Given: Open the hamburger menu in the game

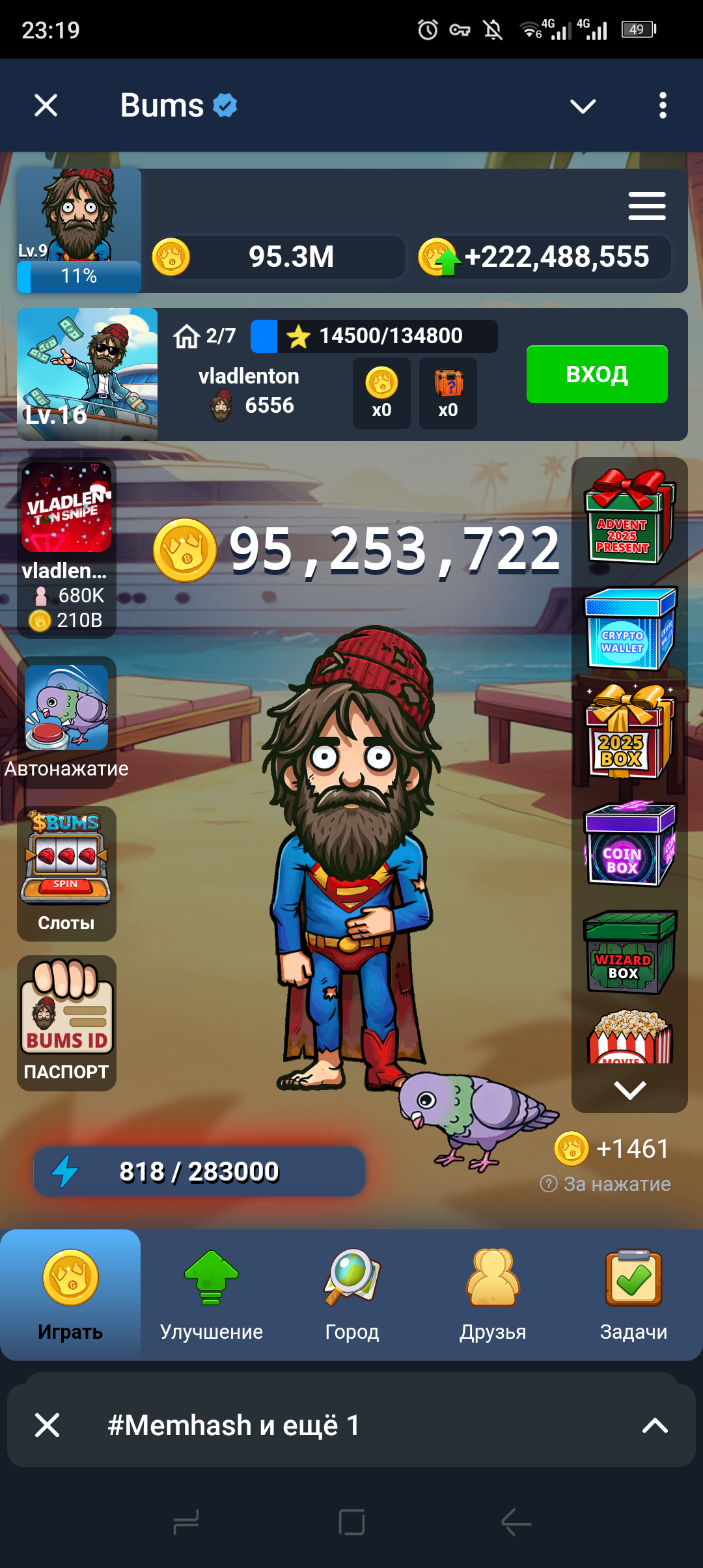Looking at the screenshot, I should (646, 206).
